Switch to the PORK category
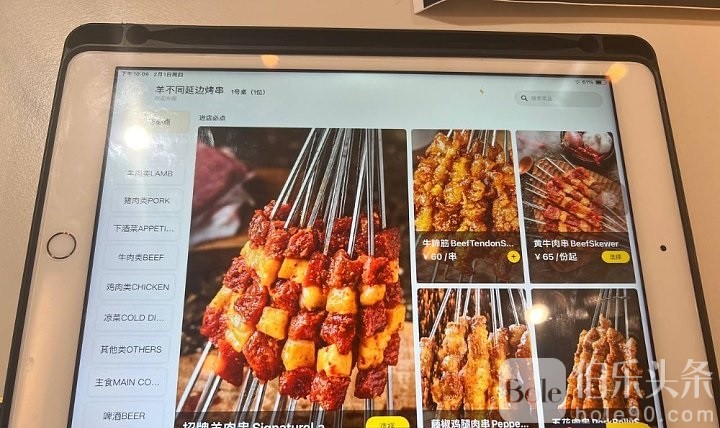The image size is (720, 428). [x=147, y=201]
